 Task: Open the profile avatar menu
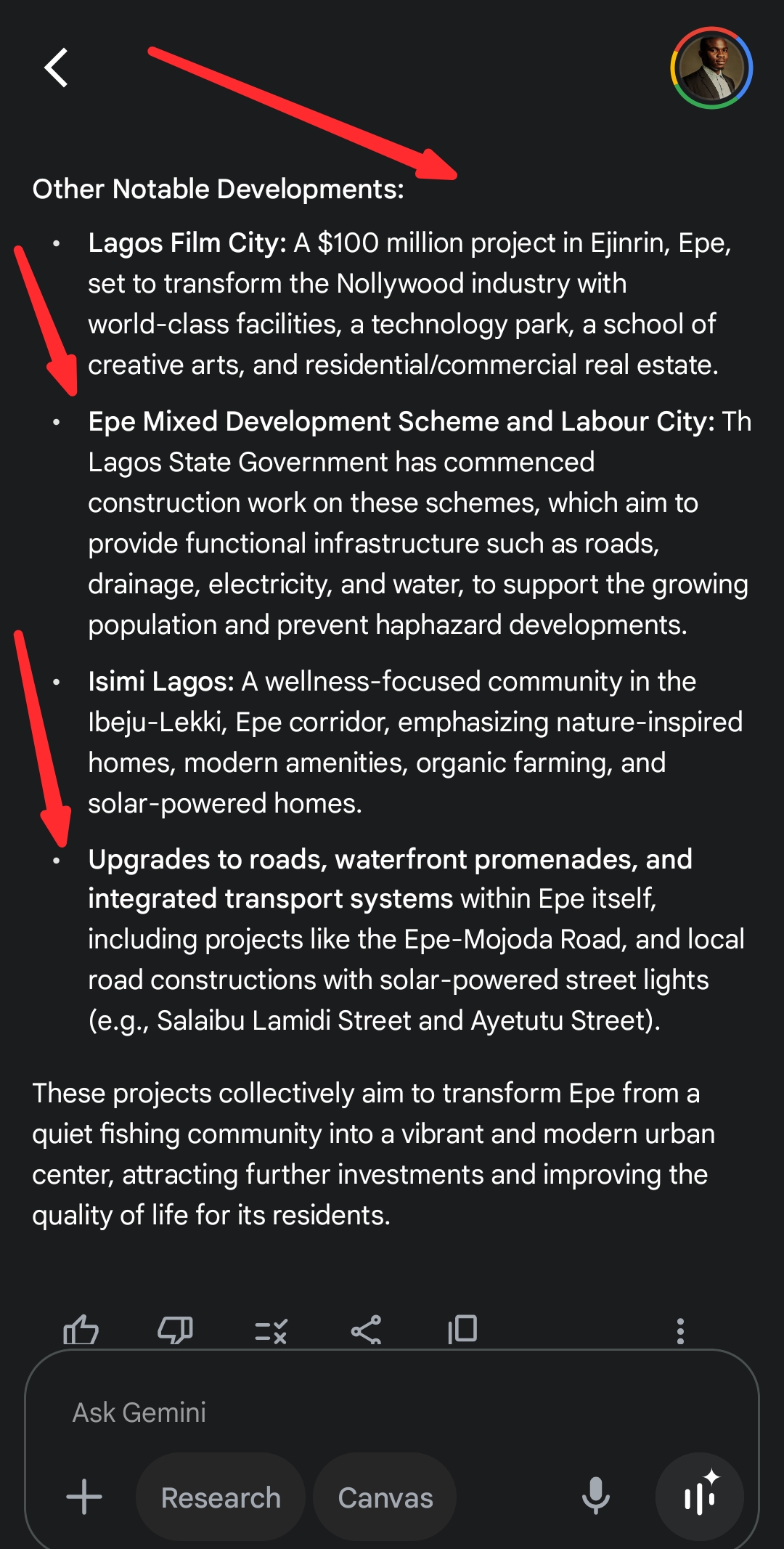(x=711, y=68)
